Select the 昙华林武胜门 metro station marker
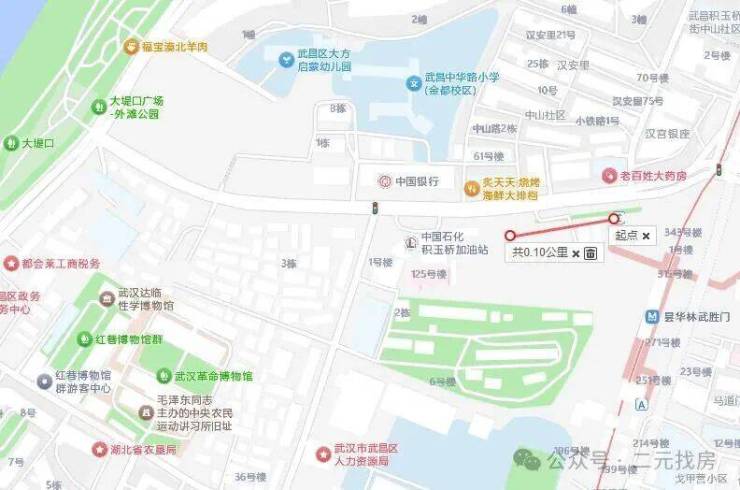 [652, 316]
